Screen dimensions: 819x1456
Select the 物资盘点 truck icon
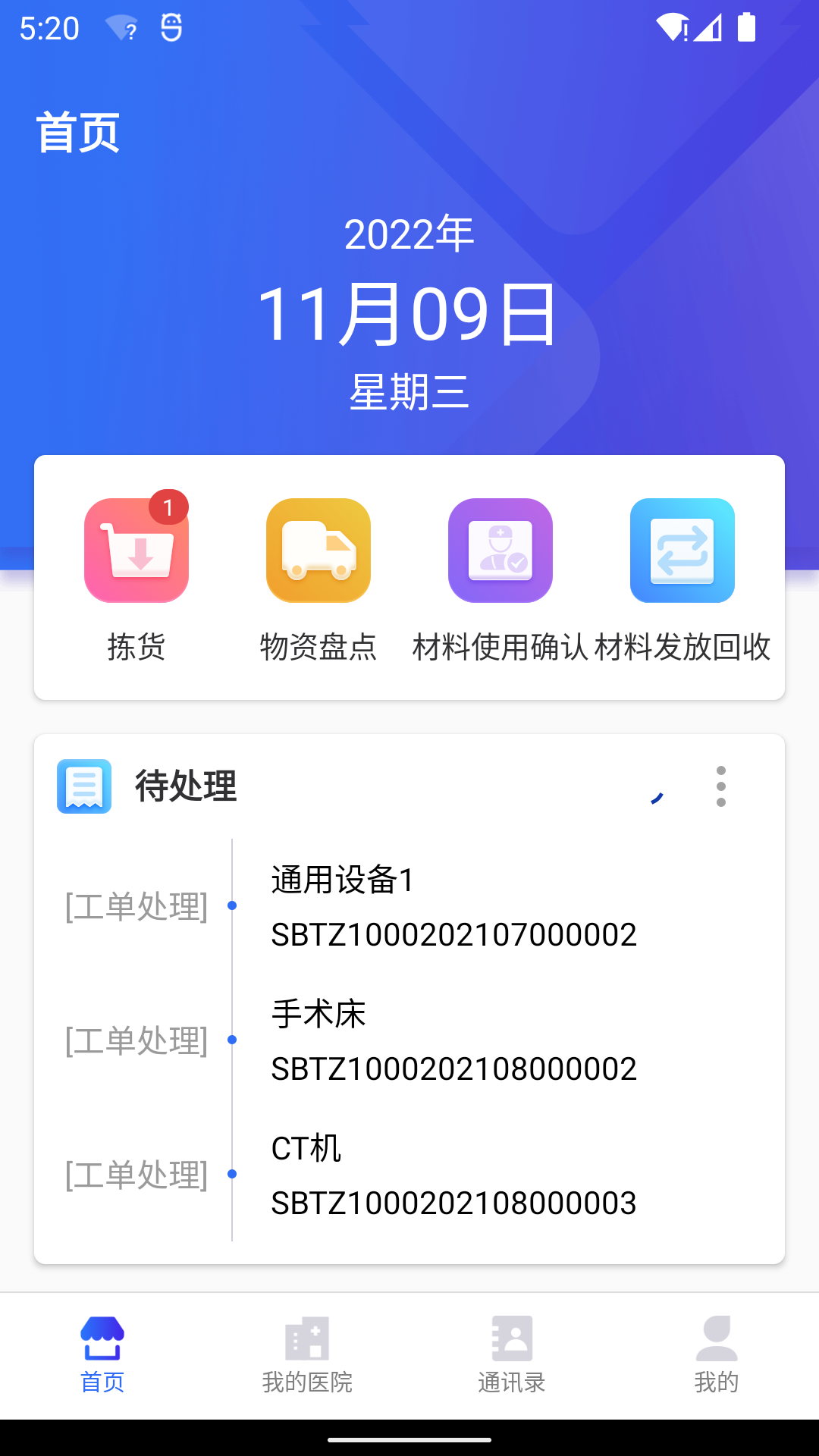pos(318,551)
